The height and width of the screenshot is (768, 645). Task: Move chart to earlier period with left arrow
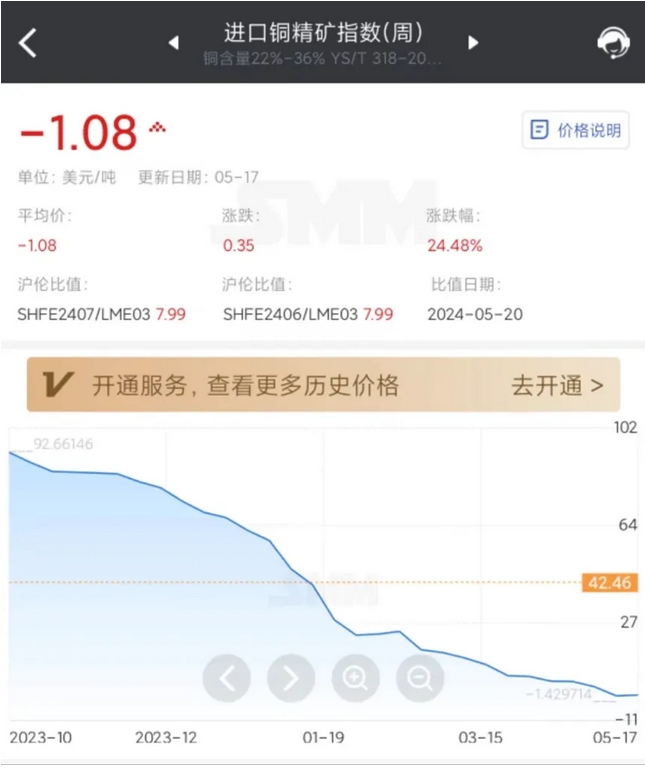[x=227, y=679]
